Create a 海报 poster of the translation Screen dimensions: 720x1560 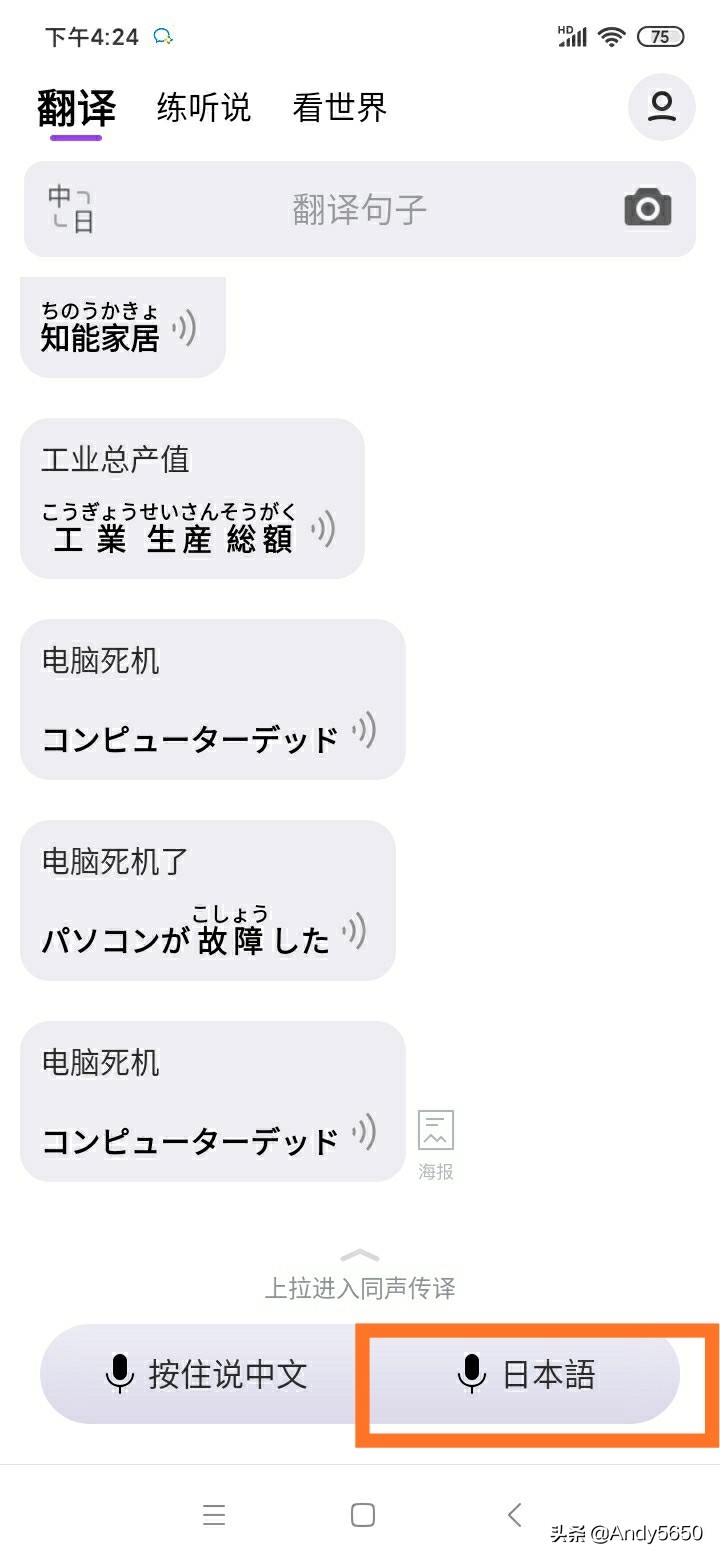coord(436,1142)
